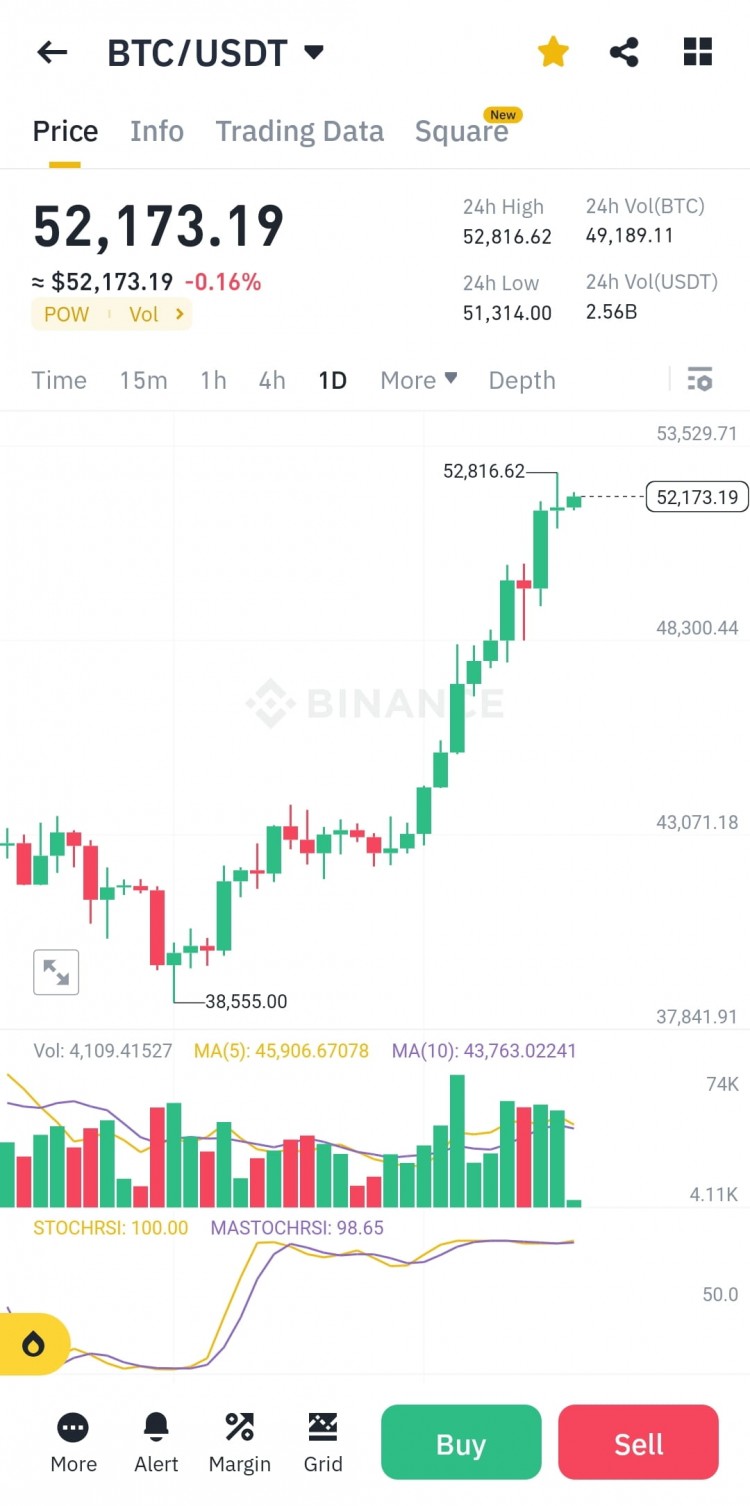Open the POW Vol tag chip
This screenshot has width=750, height=1506.
112,314
